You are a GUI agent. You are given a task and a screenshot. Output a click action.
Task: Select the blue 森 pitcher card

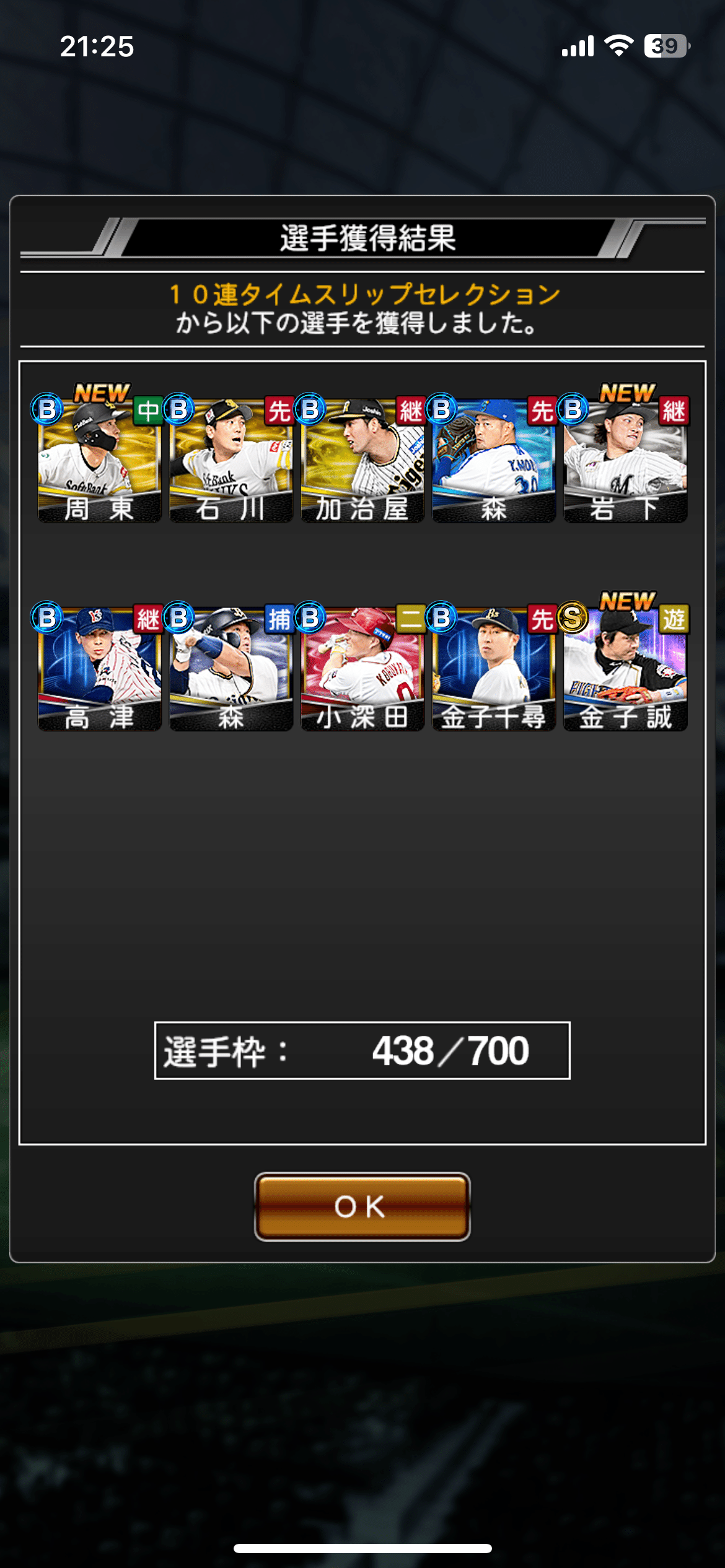coord(493,460)
